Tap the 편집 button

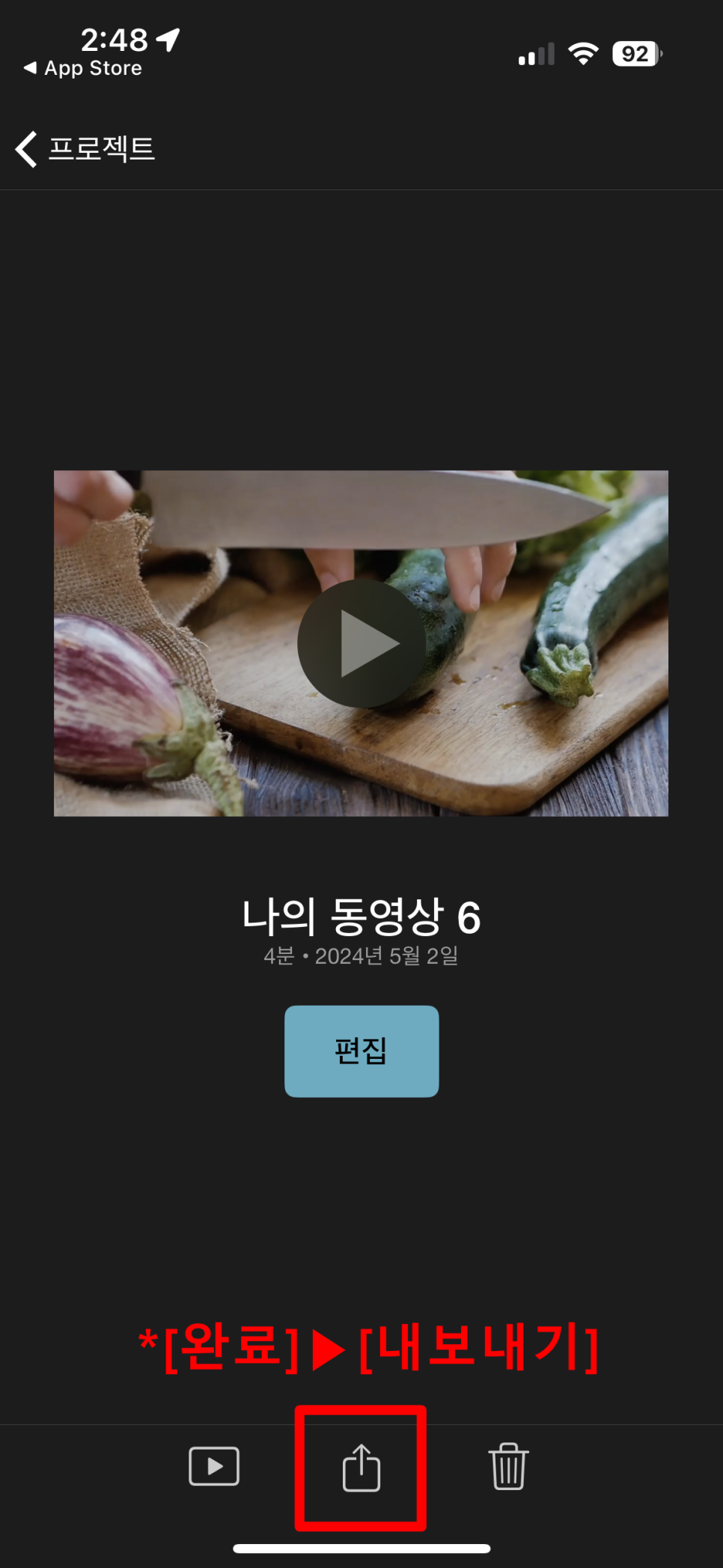point(361,1051)
